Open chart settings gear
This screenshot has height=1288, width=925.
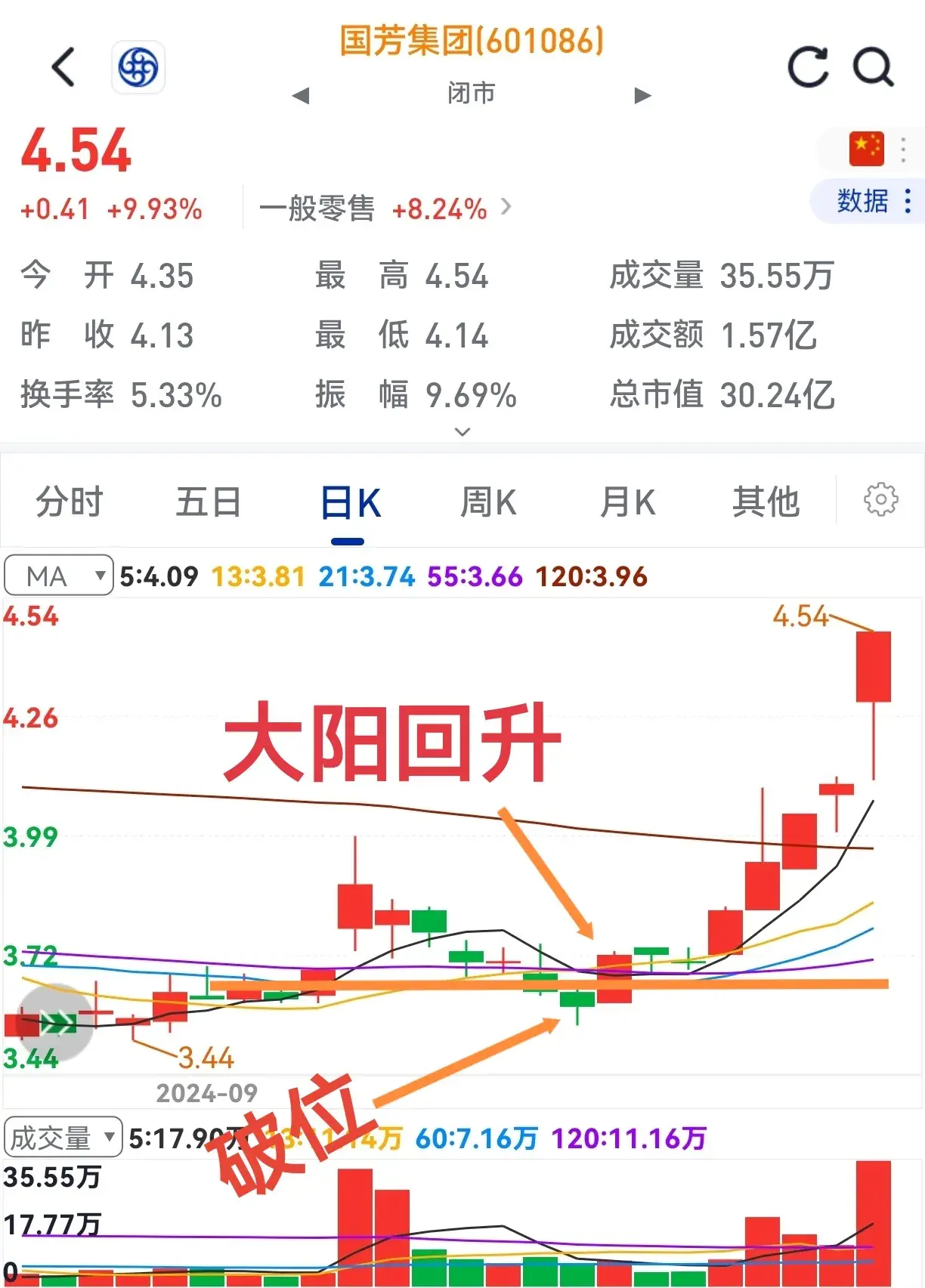880,499
